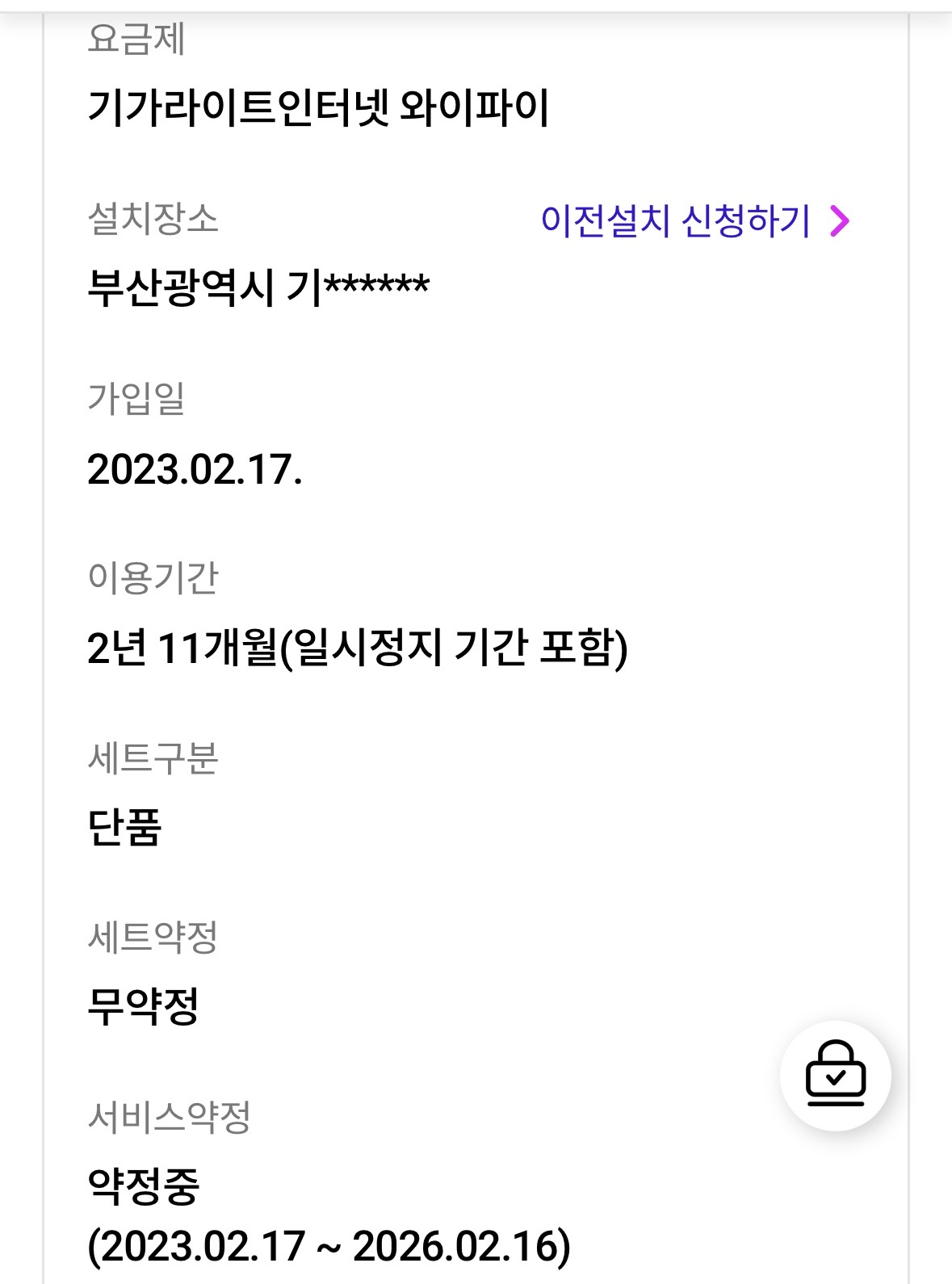Open the 이전설치 신청하기 link
The image size is (952, 1284).
(x=694, y=220)
